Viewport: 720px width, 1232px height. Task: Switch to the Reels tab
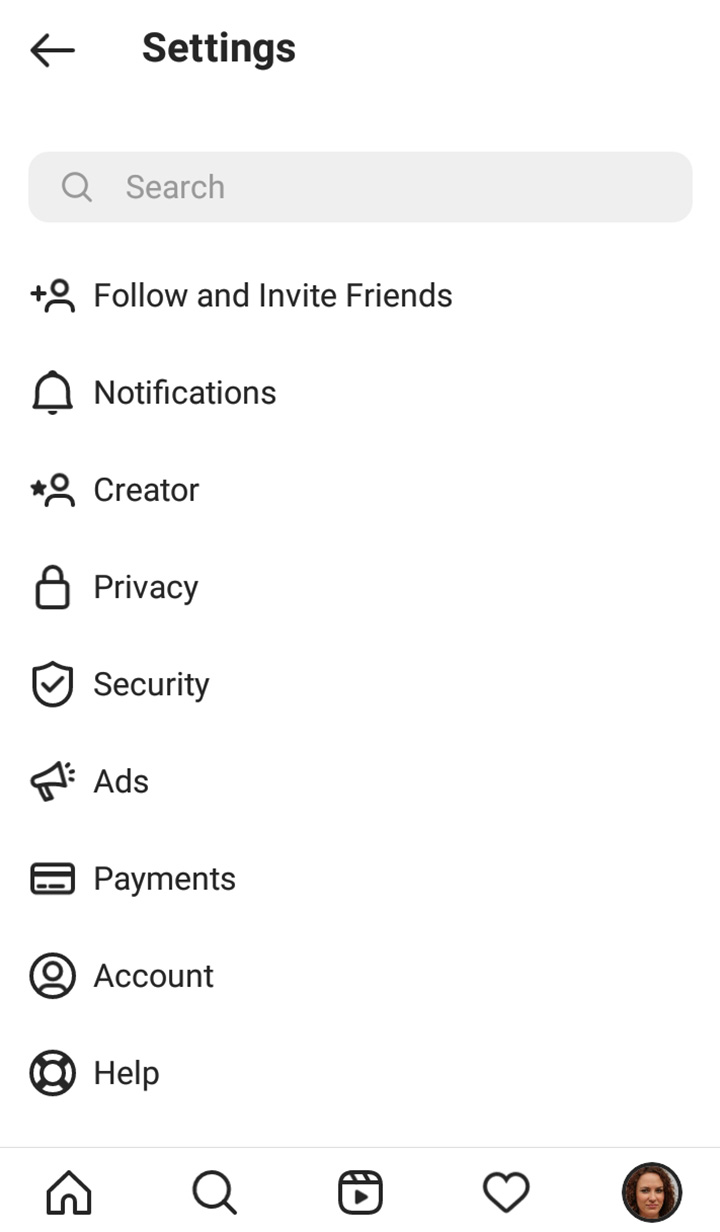click(x=360, y=1192)
